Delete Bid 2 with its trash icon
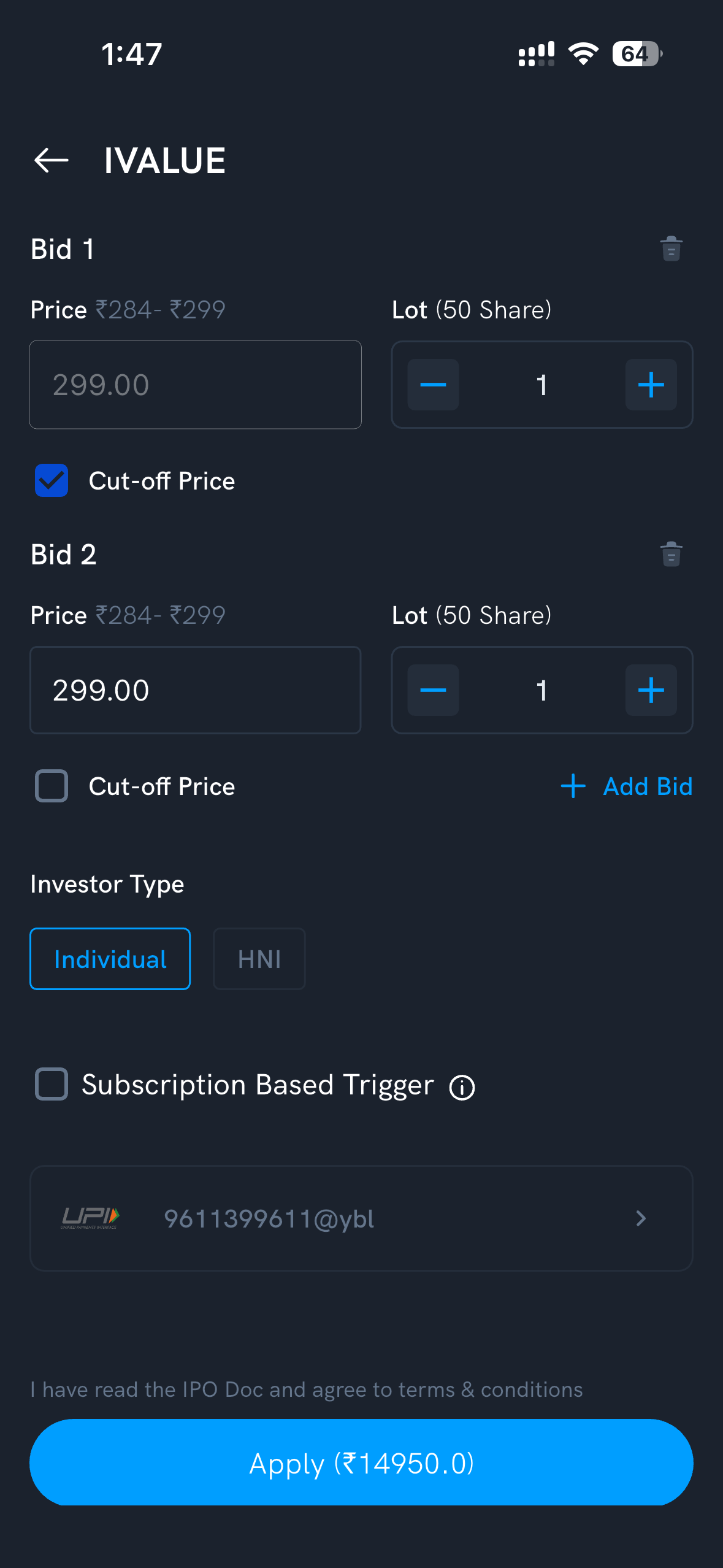Viewport: 723px width, 1568px height. coord(671,554)
